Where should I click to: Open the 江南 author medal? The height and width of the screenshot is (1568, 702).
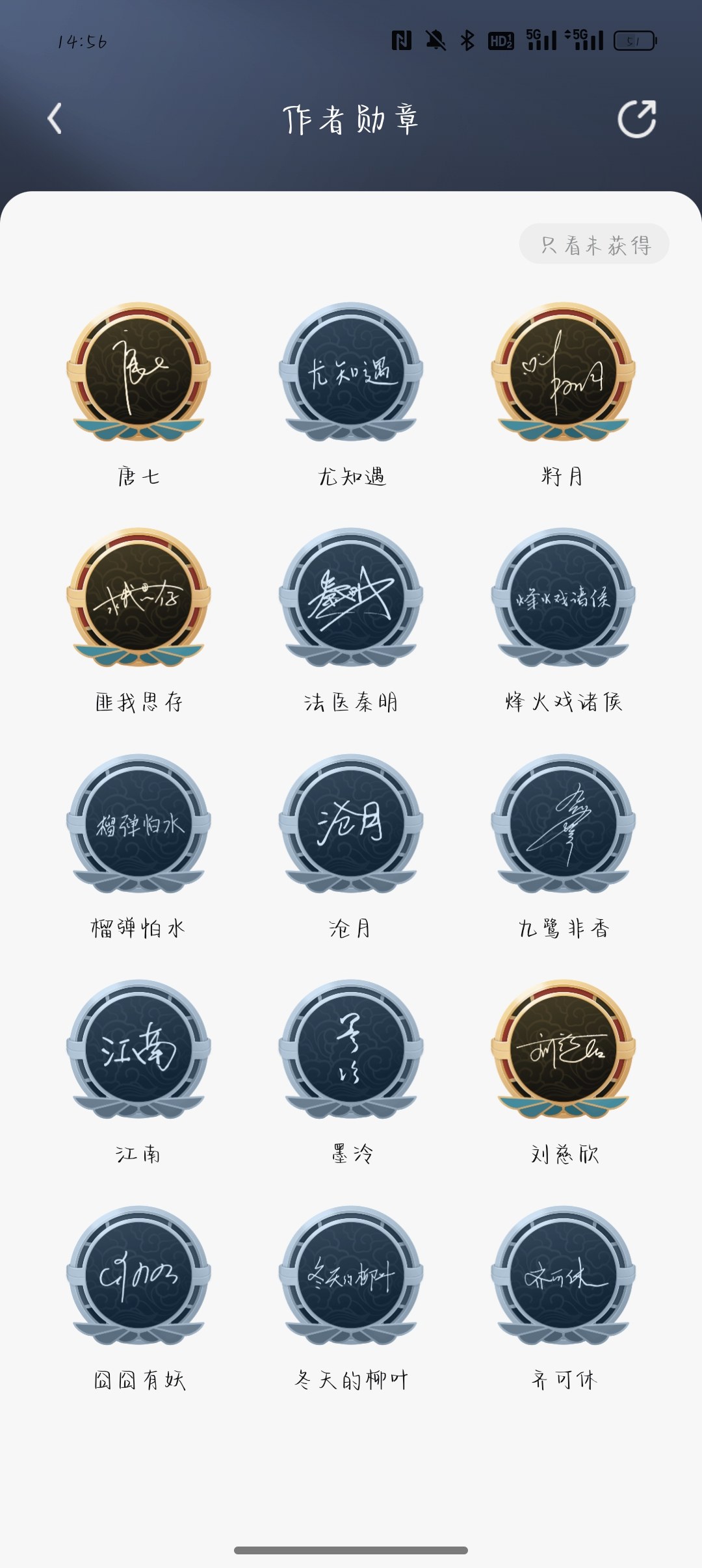pos(138,1049)
